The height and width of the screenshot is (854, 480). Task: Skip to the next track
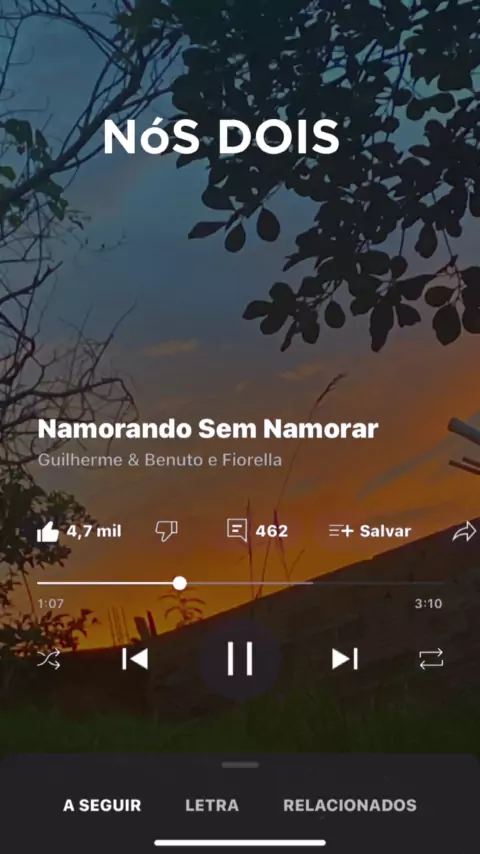[x=345, y=659]
